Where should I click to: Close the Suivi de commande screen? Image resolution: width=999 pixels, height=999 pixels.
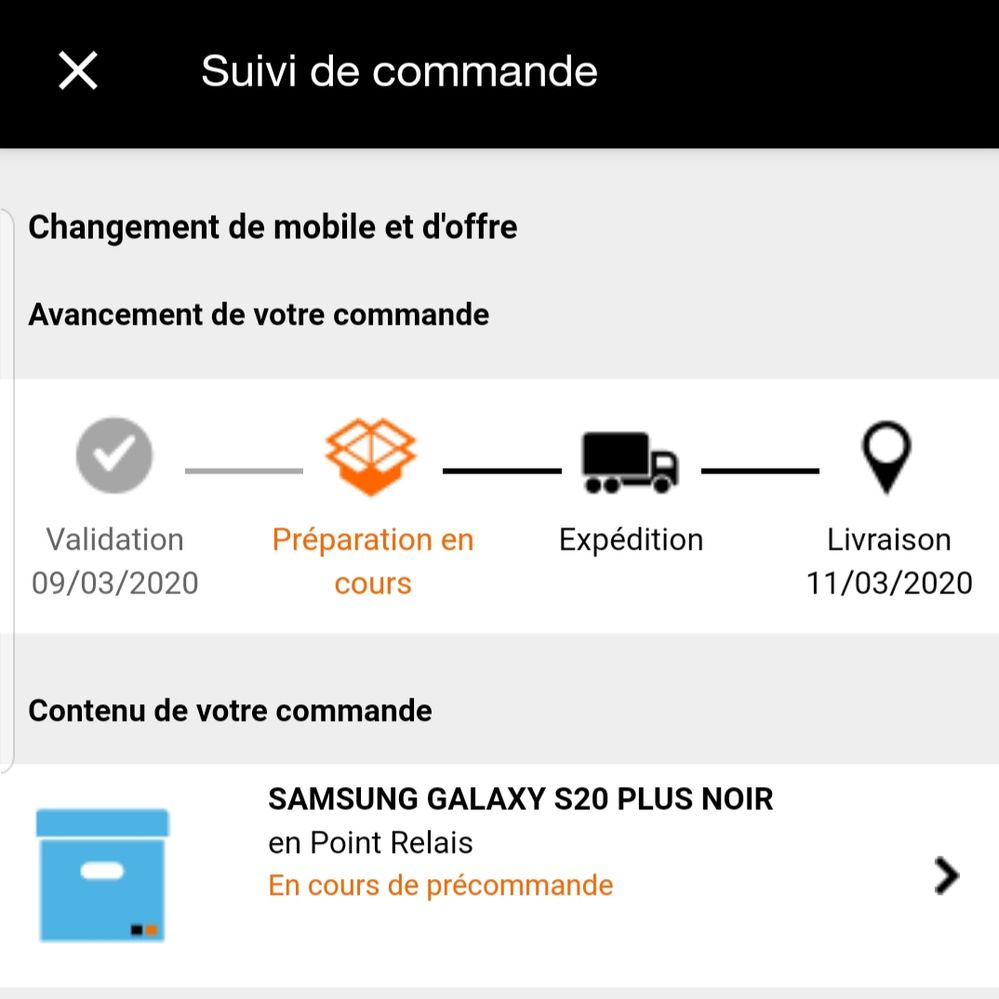click(78, 72)
